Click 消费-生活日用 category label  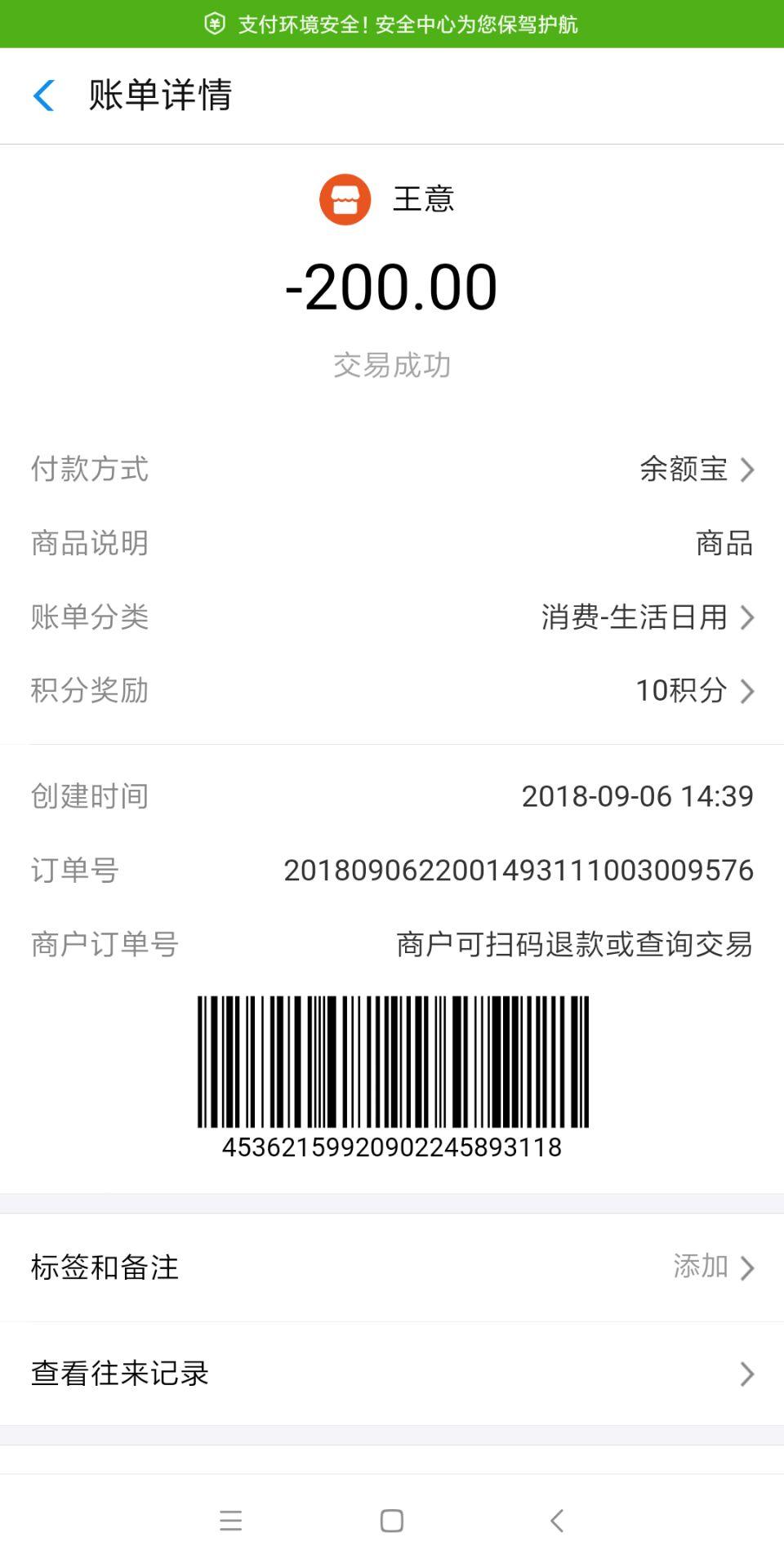pyautogui.click(x=631, y=617)
